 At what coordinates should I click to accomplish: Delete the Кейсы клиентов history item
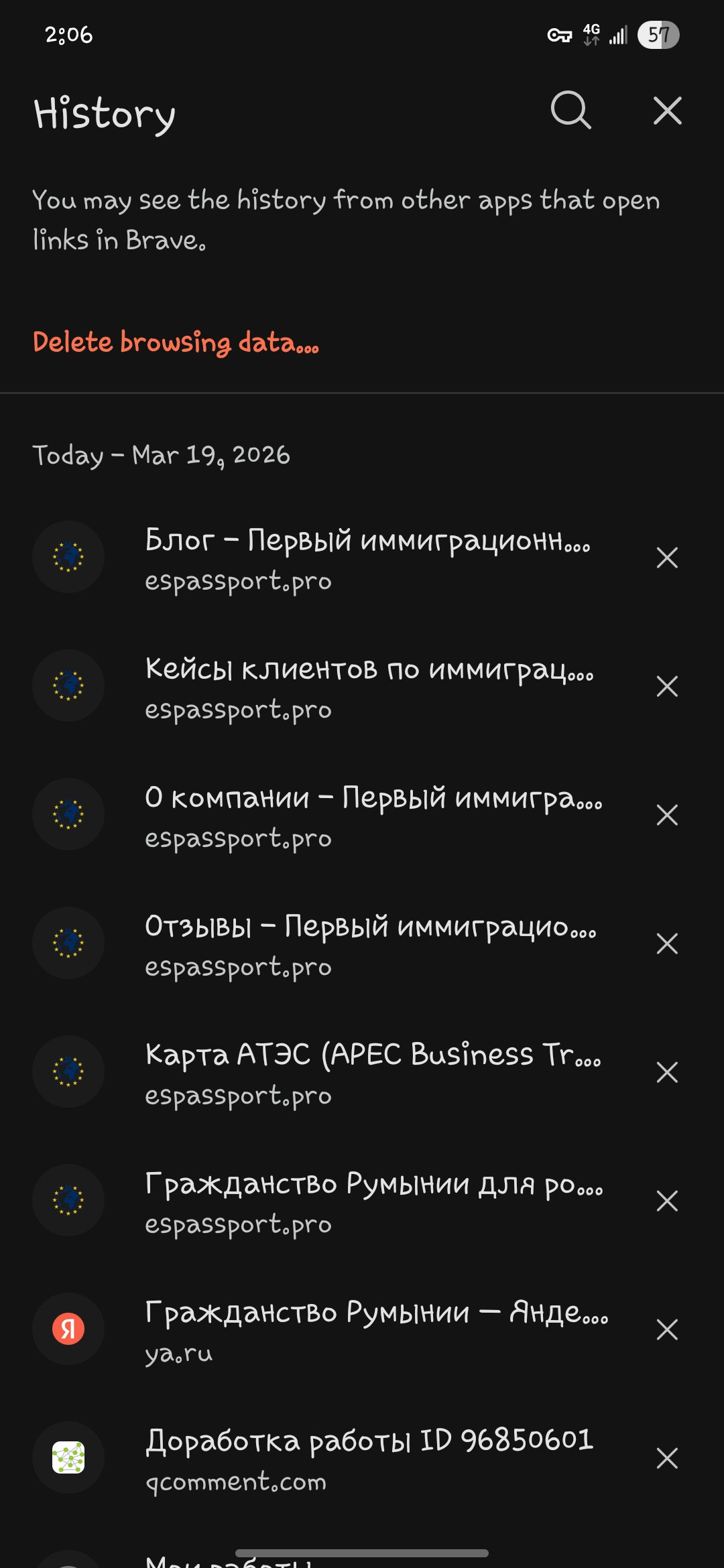point(667,686)
